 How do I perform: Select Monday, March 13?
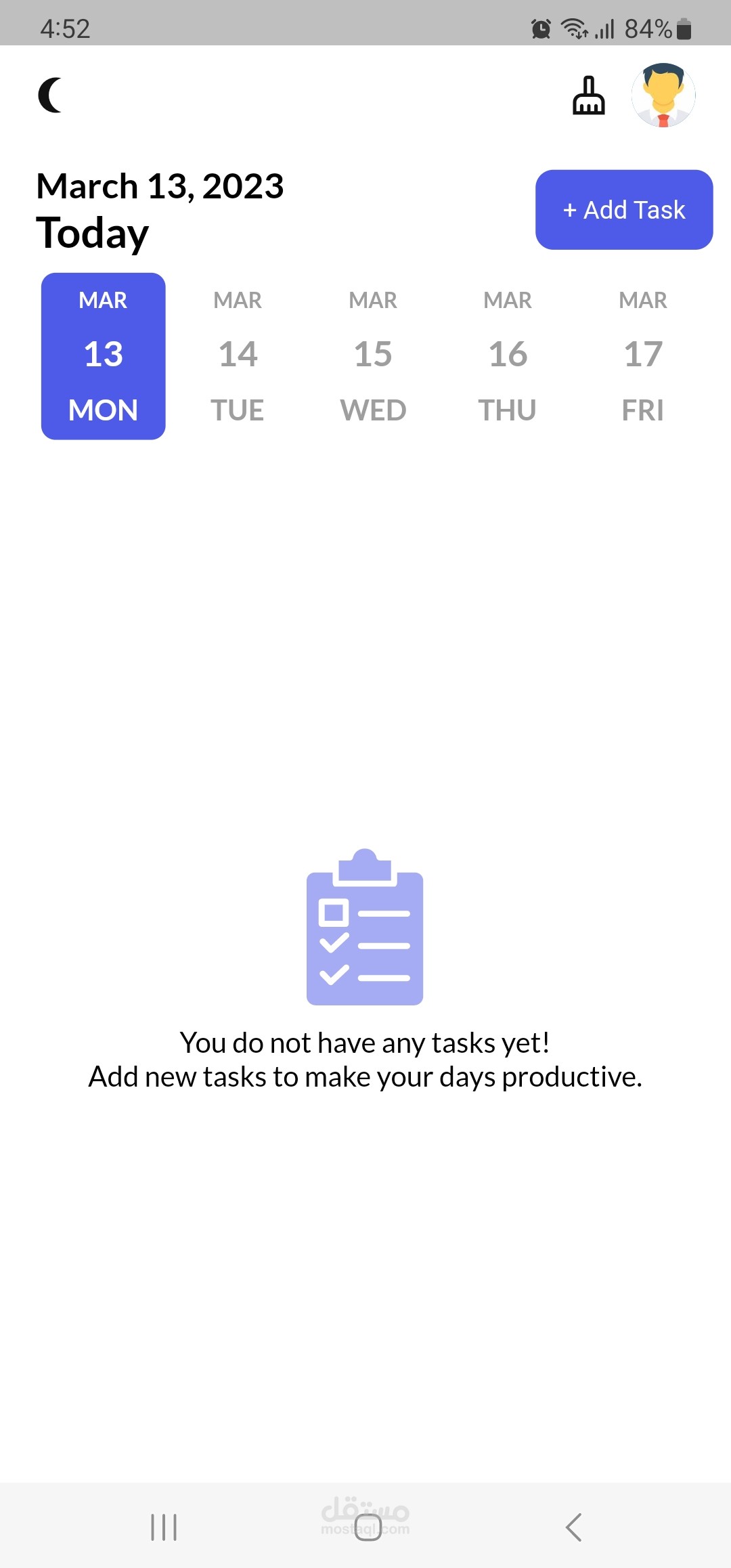104,356
